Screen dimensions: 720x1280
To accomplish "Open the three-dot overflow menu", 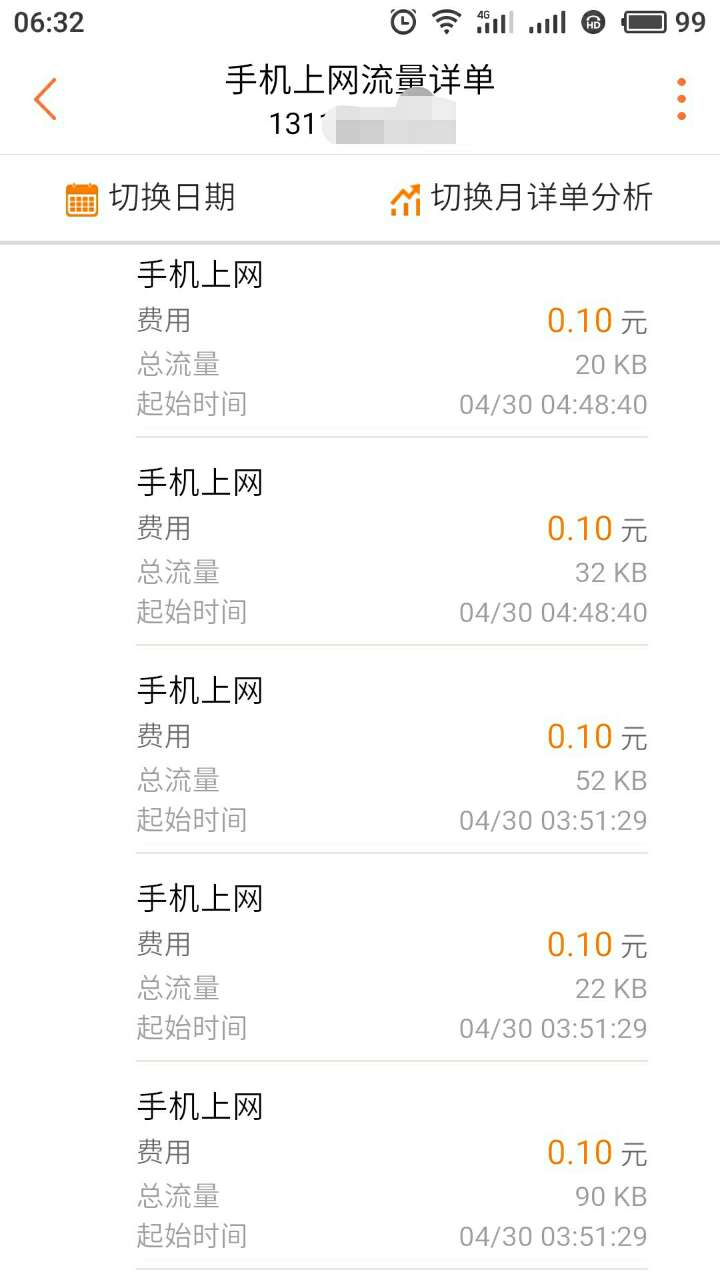I will click(681, 99).
